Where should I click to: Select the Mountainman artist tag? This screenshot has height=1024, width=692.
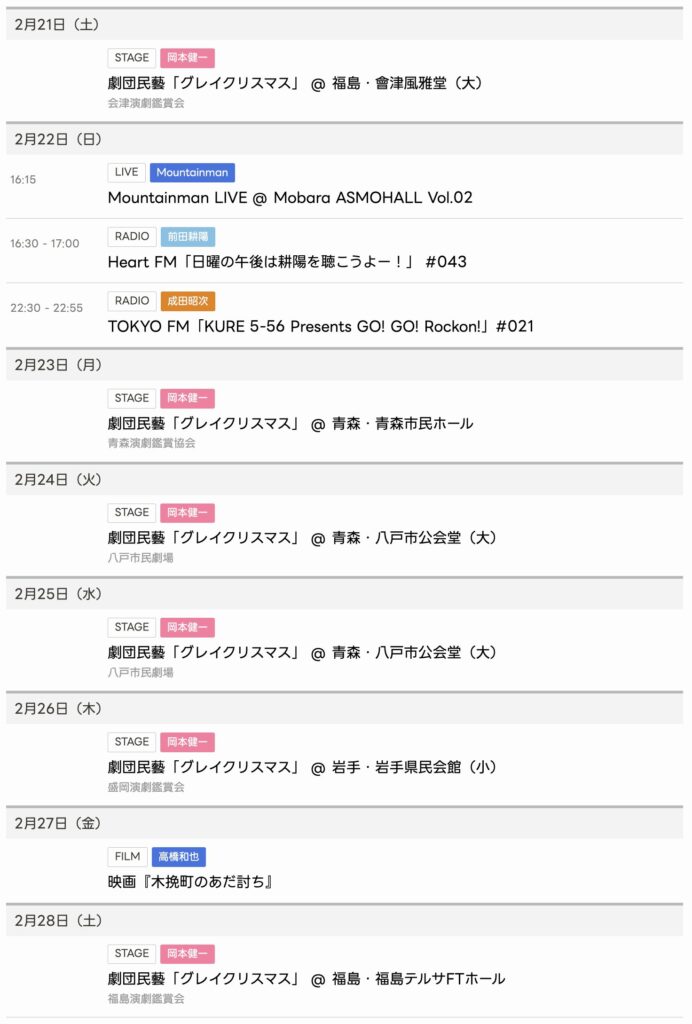(x=193, y=172)
